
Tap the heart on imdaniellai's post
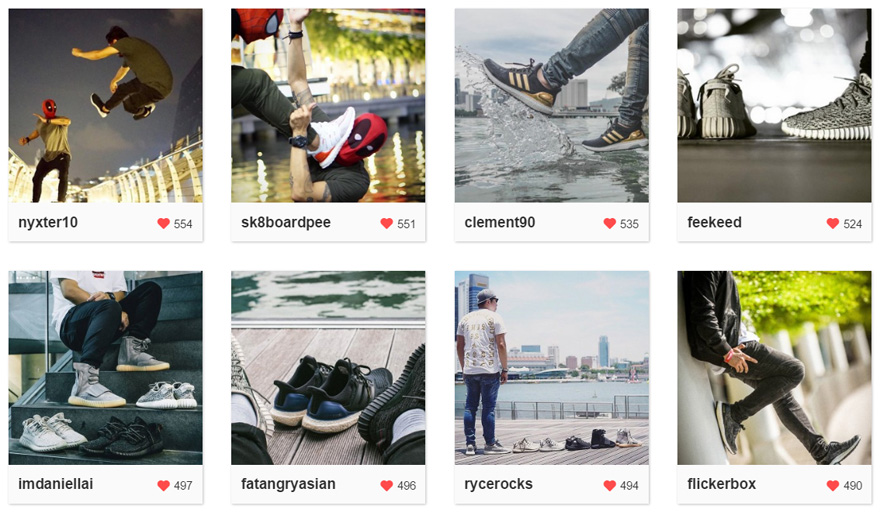(163, 486)
